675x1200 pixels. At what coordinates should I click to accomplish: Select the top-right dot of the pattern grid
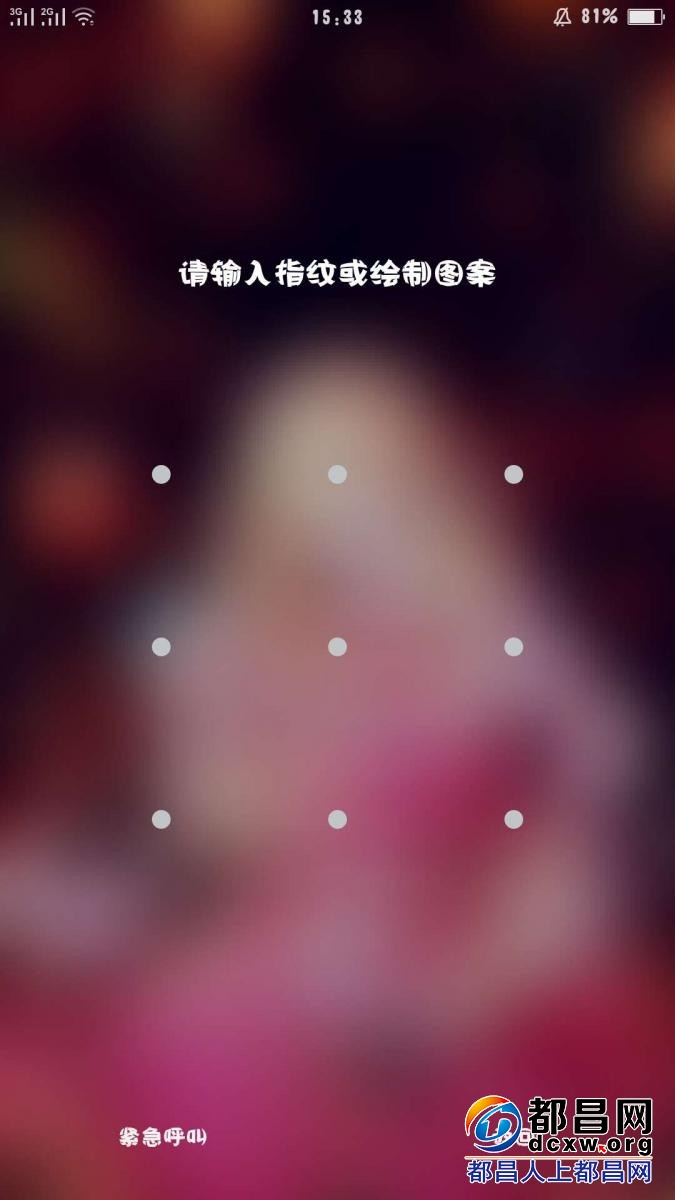tap(513, 474)
